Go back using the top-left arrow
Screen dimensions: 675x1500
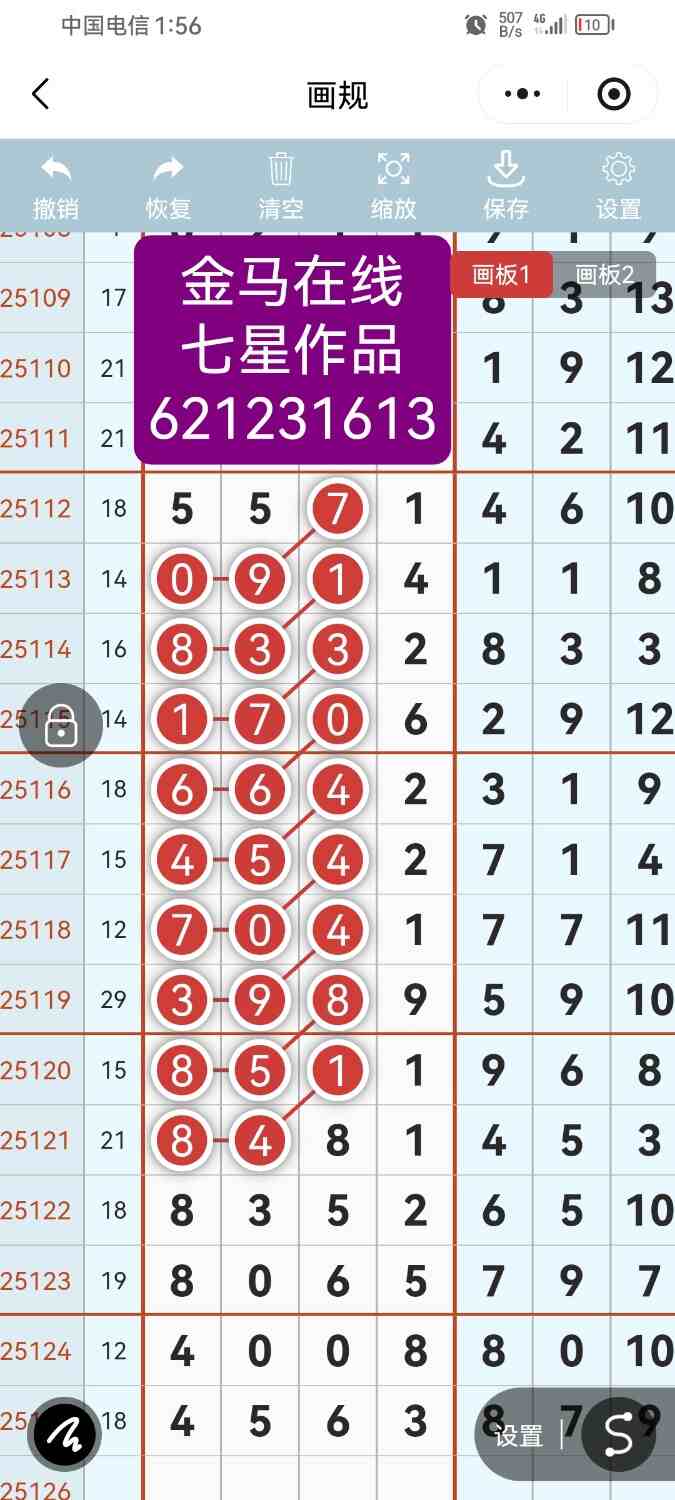pyautogui.click(x=40, y=95)
